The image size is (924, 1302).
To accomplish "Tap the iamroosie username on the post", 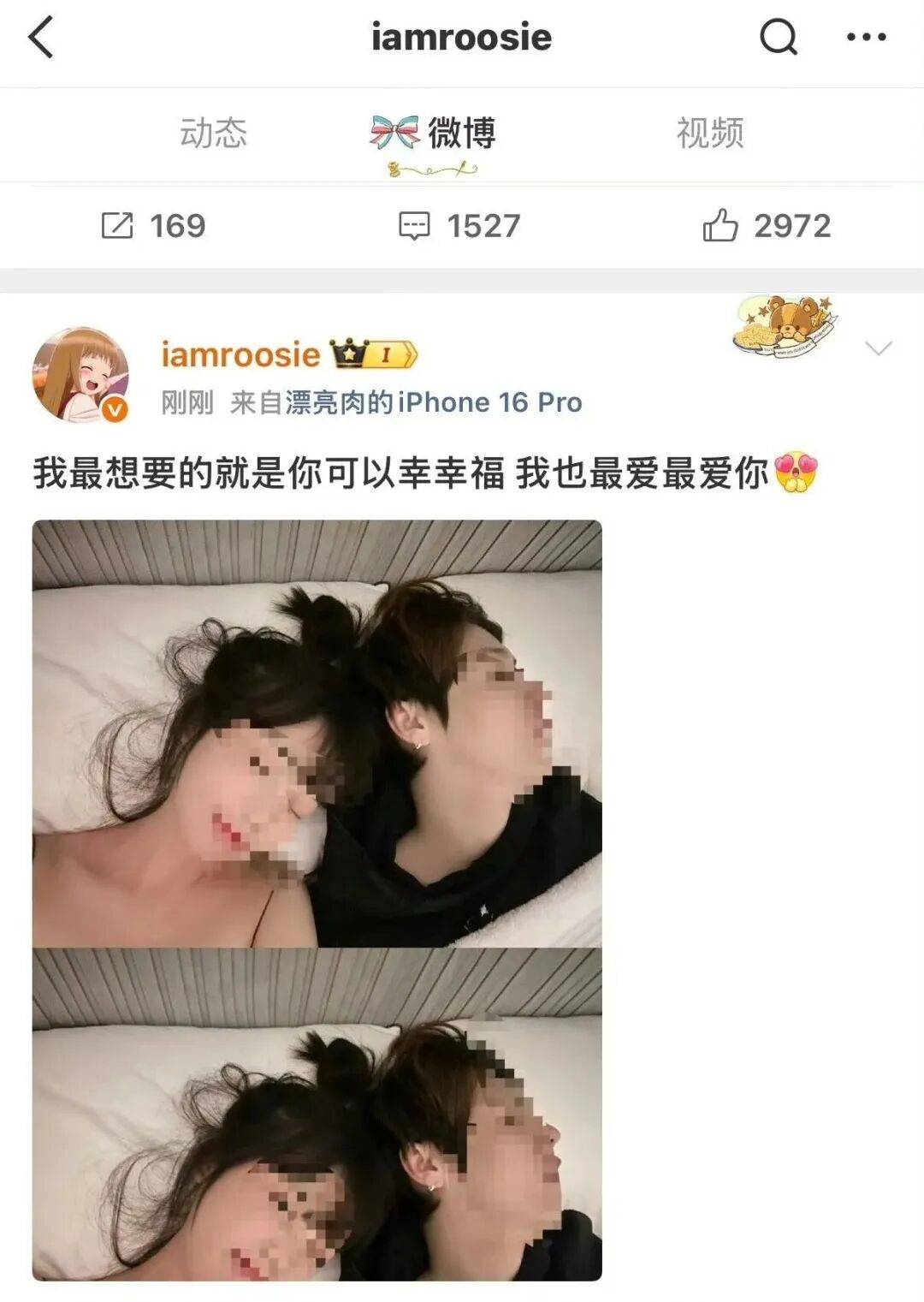I will coord(240,354).
